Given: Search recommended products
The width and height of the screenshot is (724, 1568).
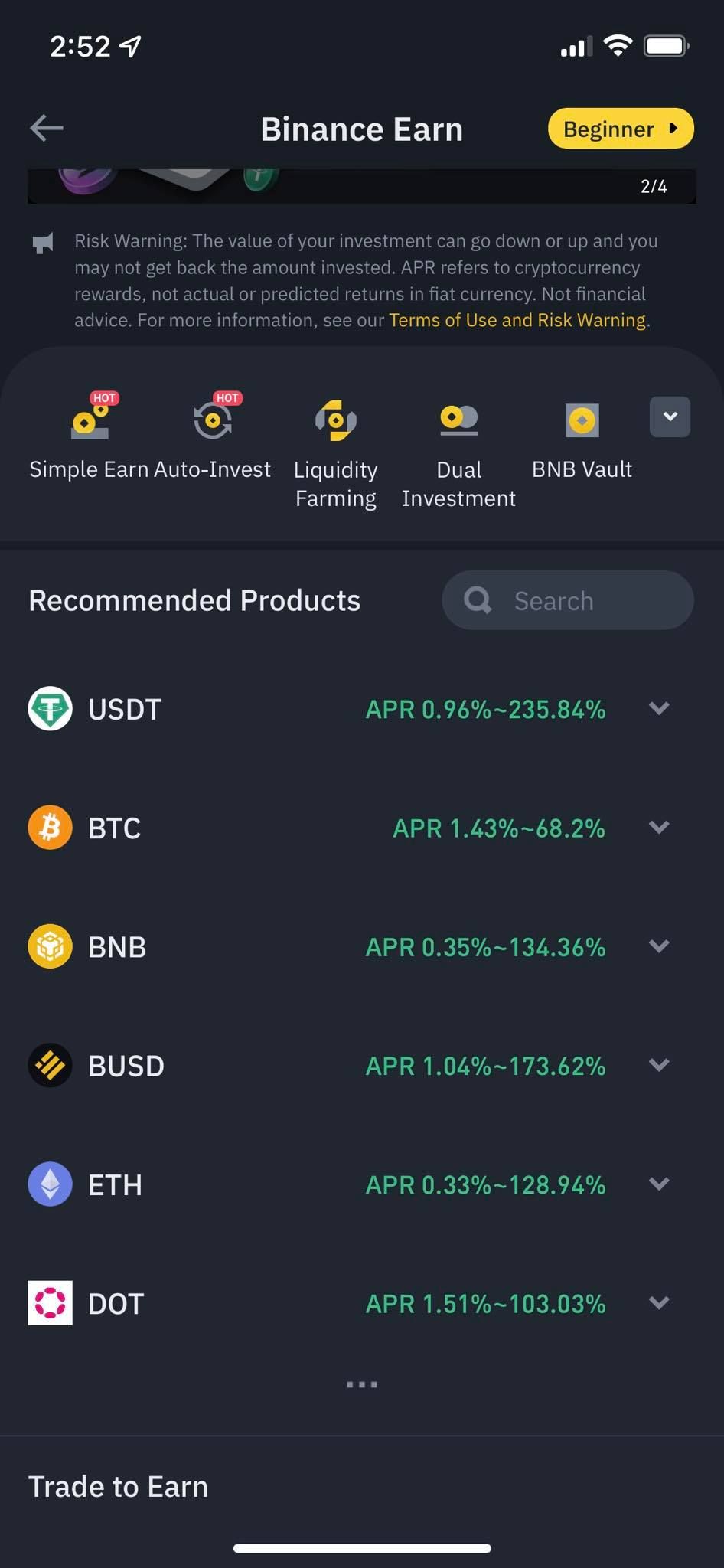Looking at the screenshot, I should 568,600.
